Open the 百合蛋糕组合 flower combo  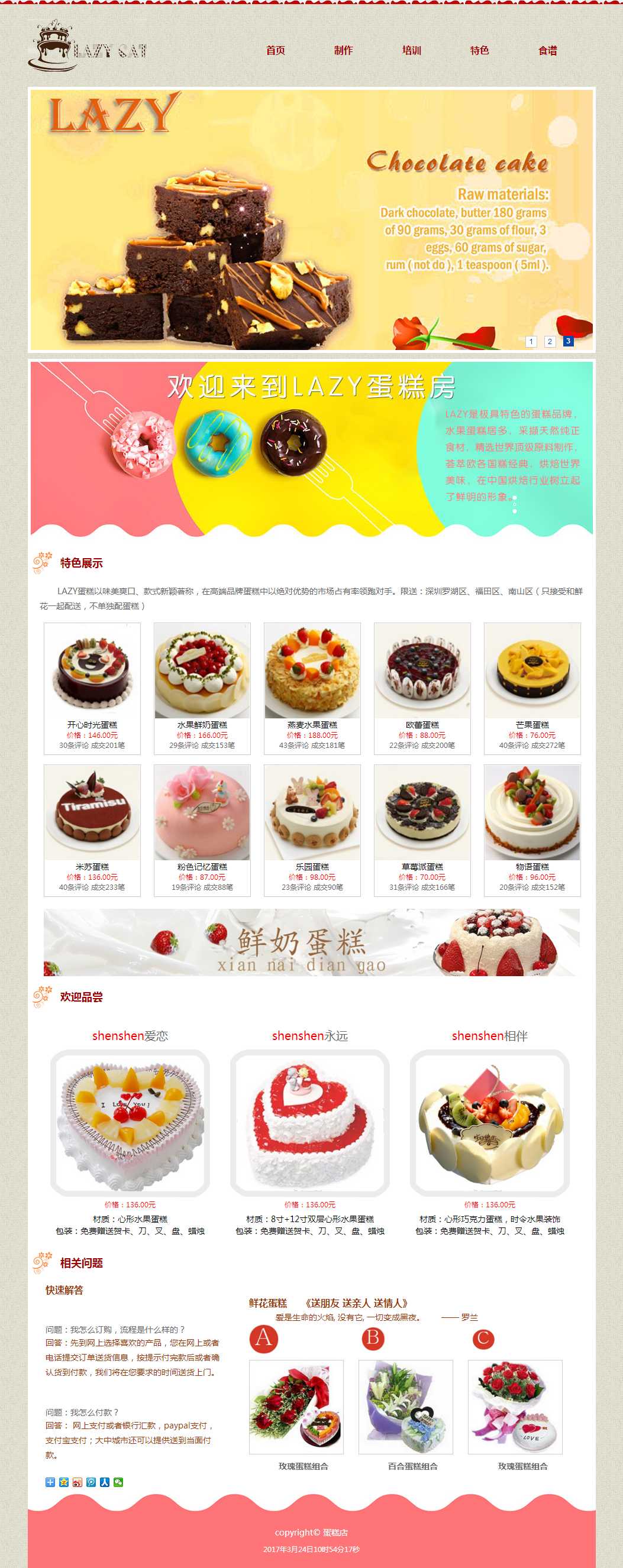click(406, 1407)
